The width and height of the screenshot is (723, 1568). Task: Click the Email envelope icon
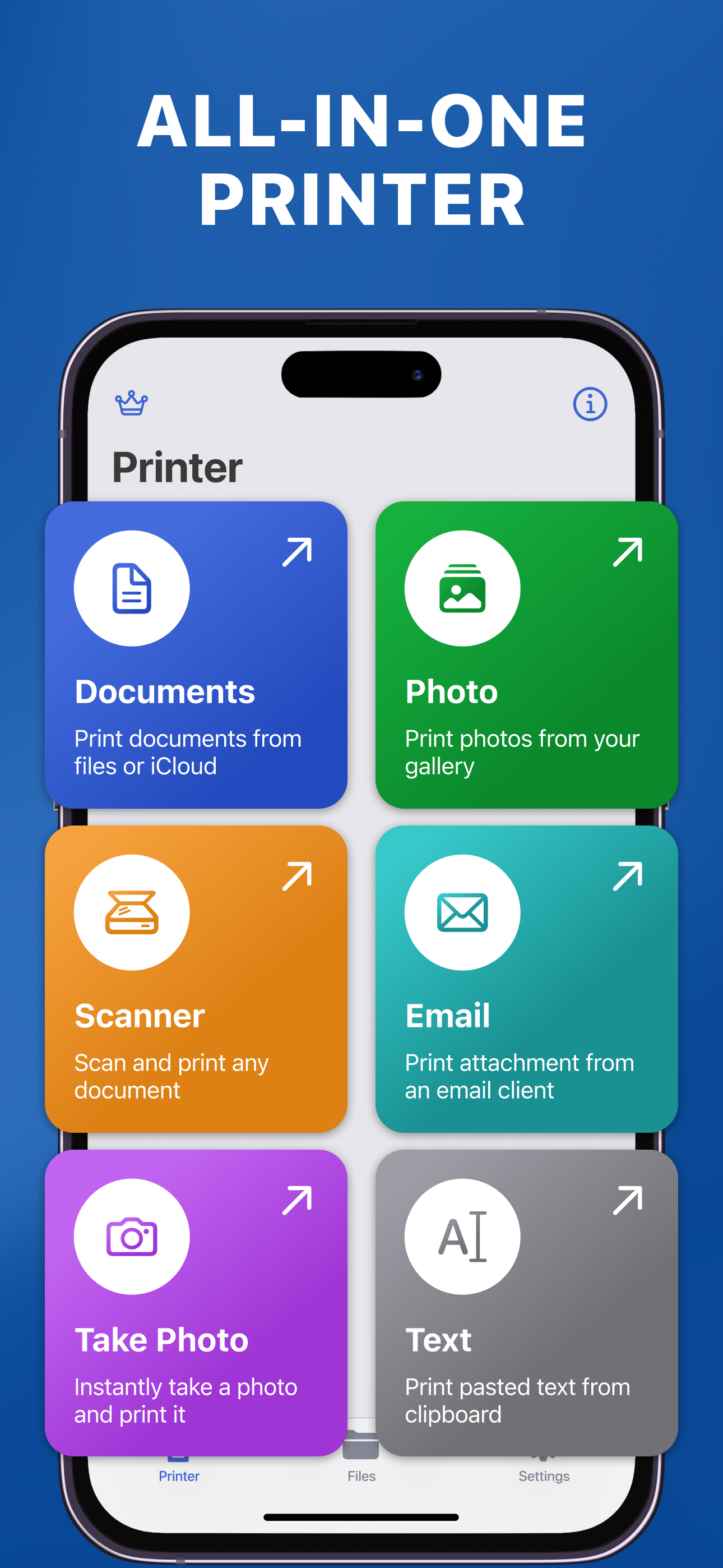462,911
